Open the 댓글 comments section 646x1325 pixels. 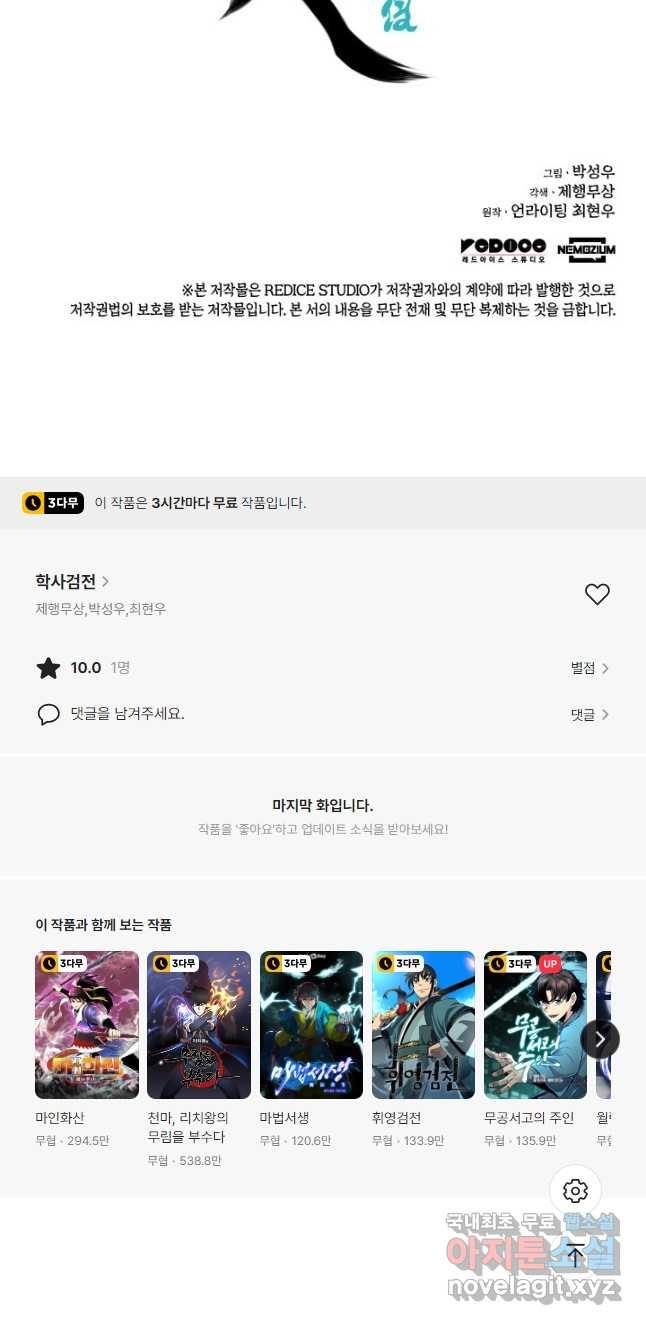click(589, 714)
